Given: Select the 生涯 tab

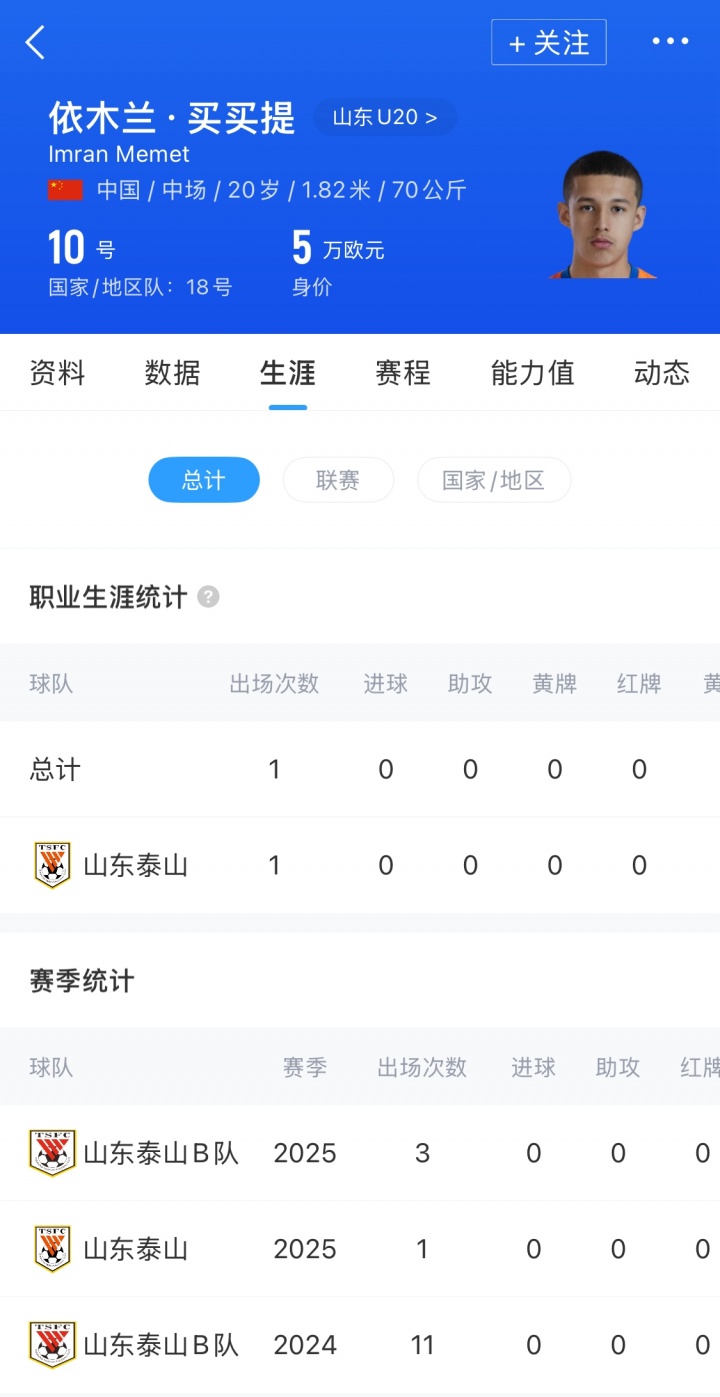Looking at the screenshot, I should click(288, 373).
